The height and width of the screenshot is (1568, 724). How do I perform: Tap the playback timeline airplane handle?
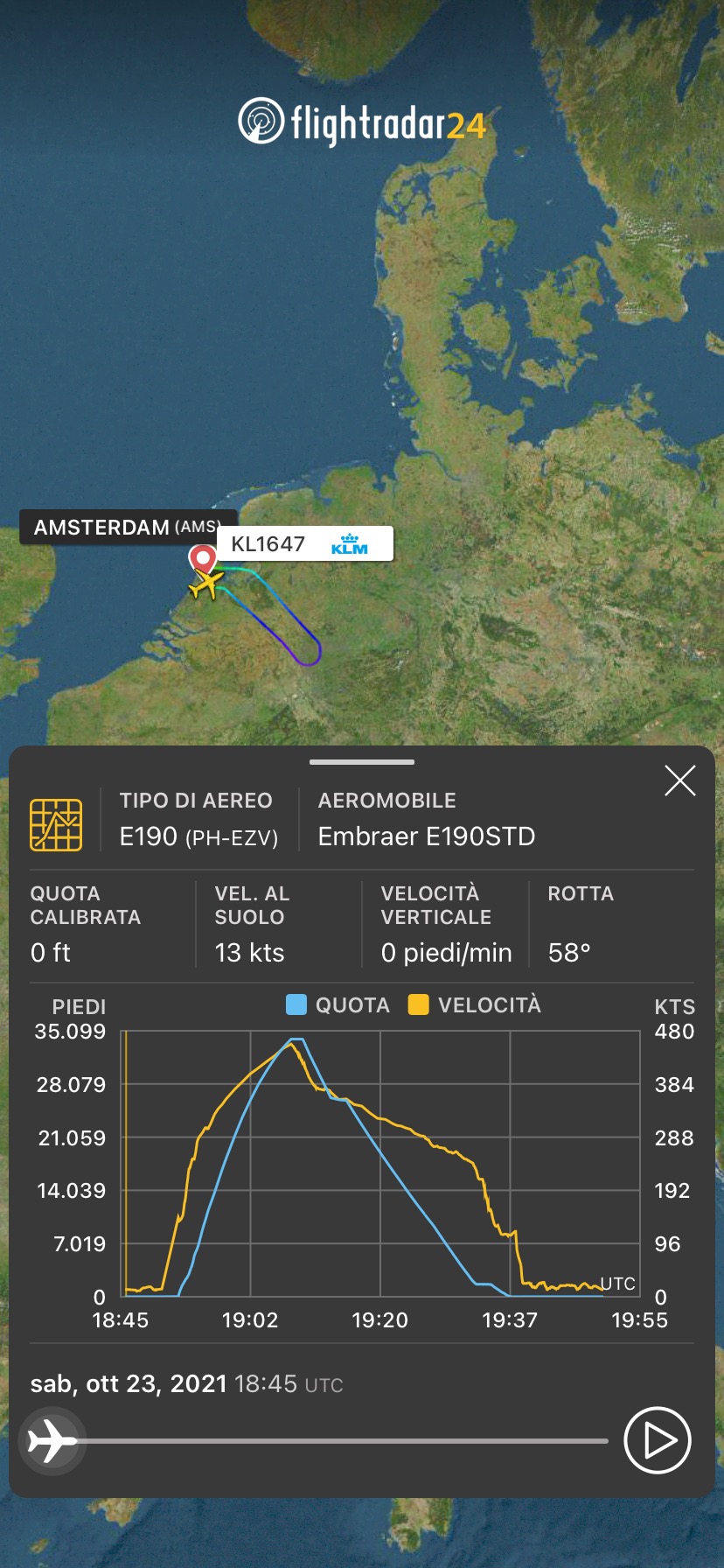point(51,1440)
